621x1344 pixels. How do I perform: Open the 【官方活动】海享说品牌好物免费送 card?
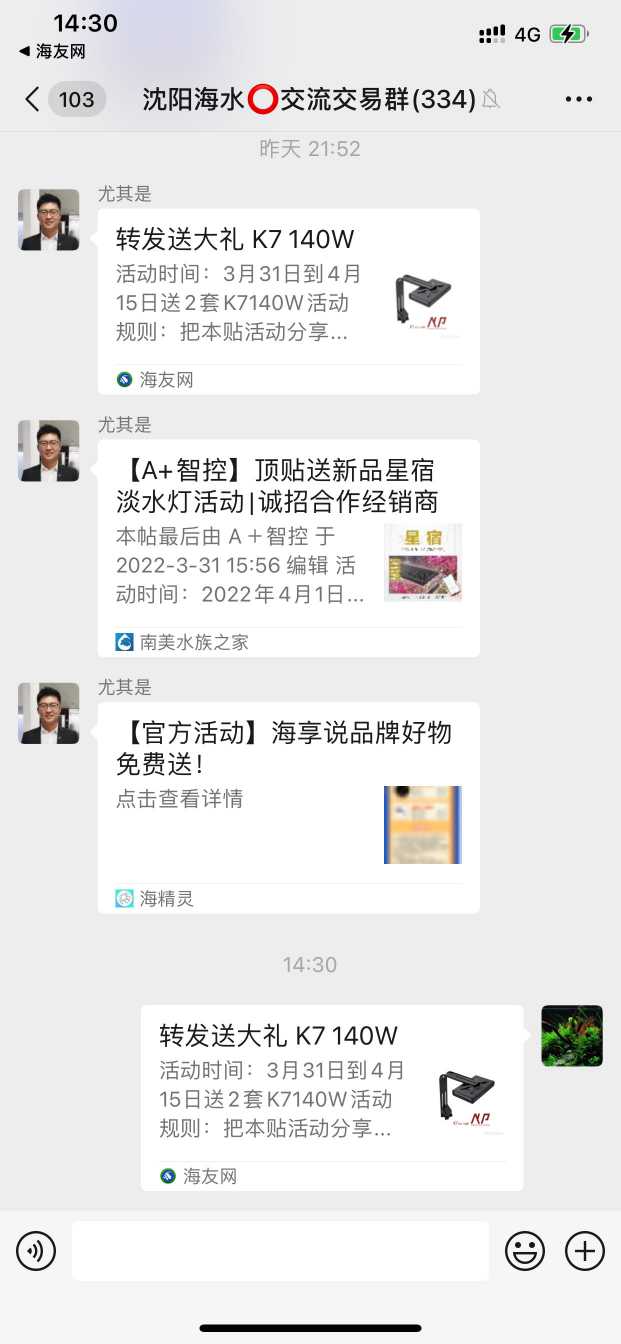coord(288,807)
